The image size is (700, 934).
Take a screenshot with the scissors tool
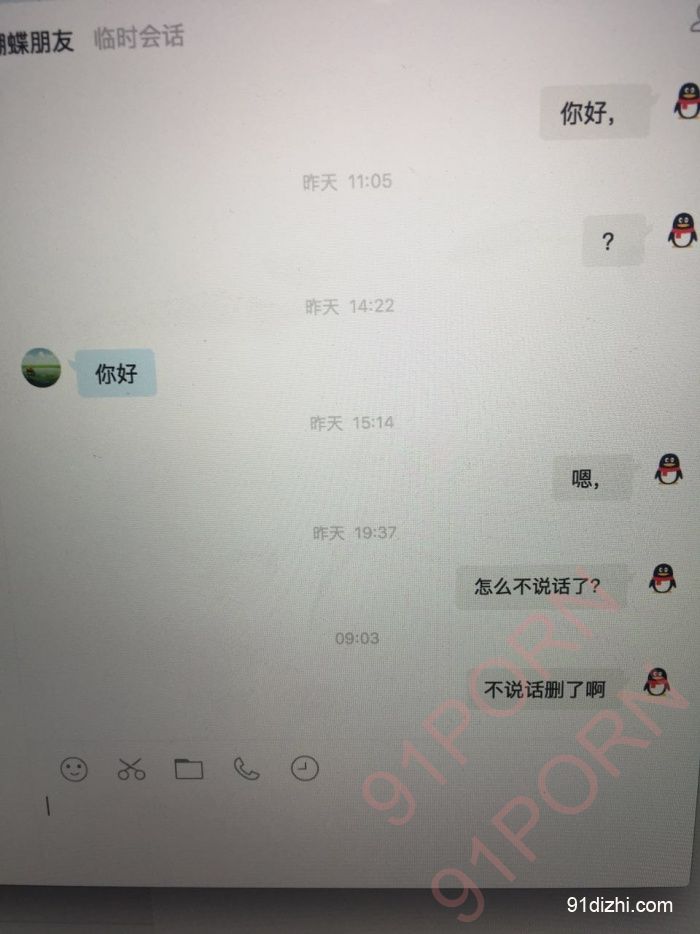pyautogui.click(x=131, y=768)
